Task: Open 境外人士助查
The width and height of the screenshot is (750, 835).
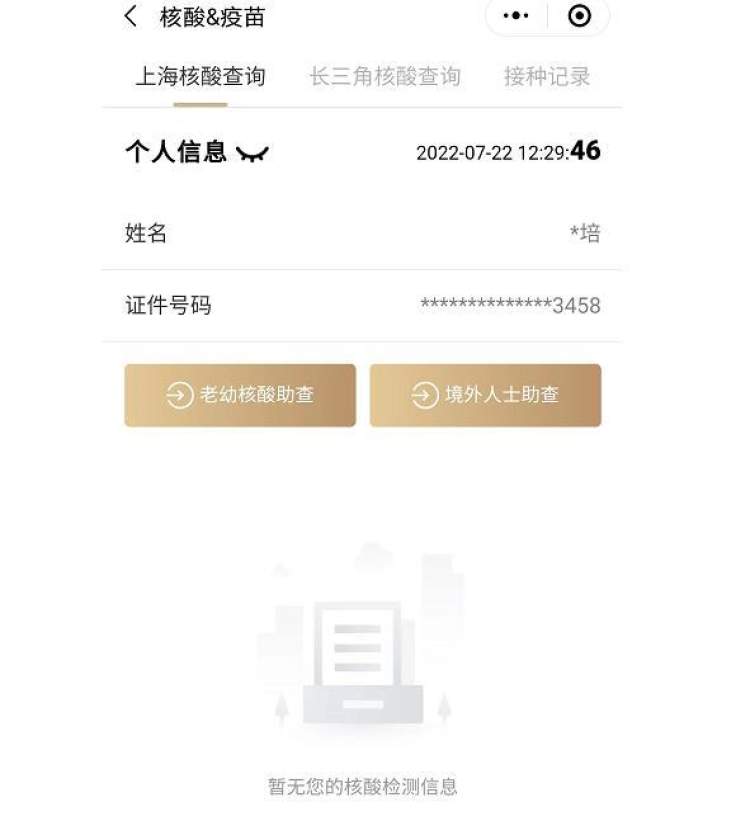Action: [485, 395]
